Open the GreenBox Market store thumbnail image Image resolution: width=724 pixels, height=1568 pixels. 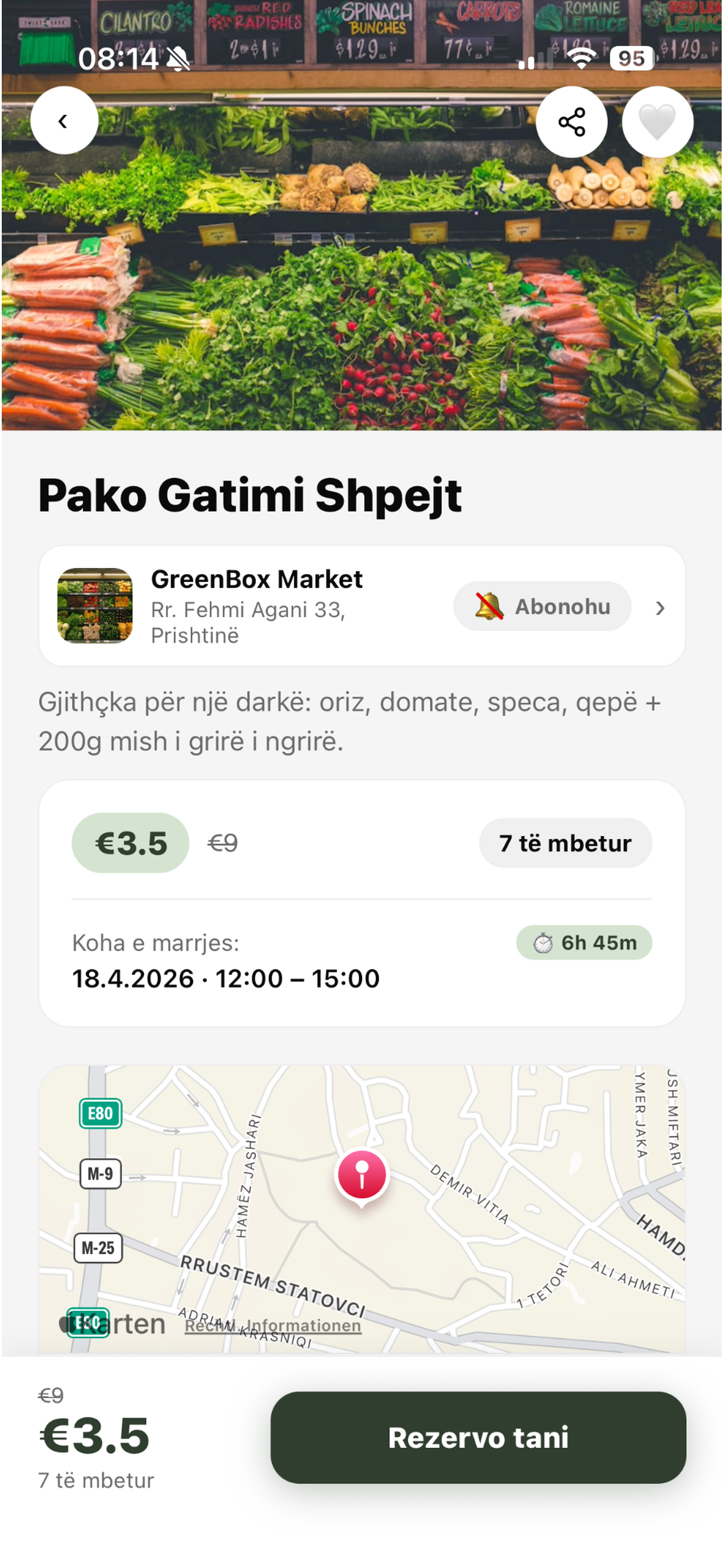[95, 605]
